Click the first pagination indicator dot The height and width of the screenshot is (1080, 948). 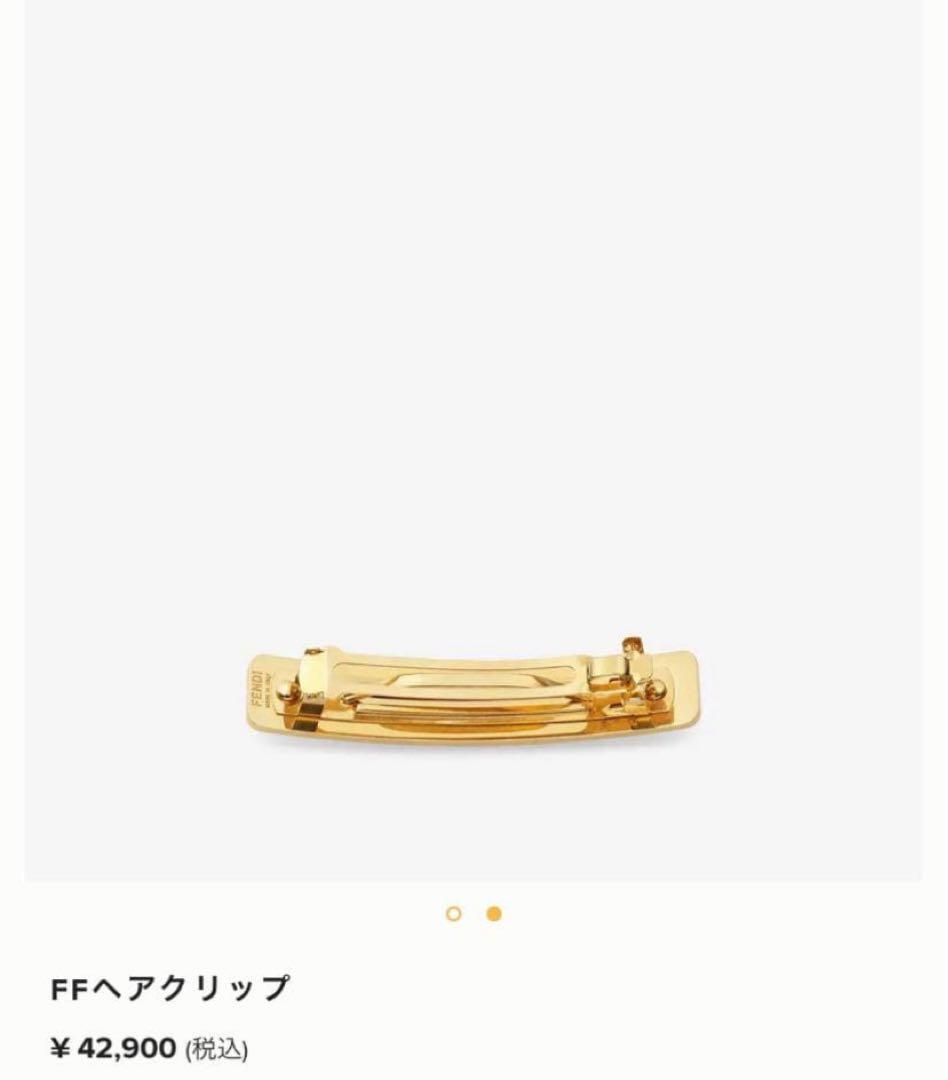[x=455, y=913]
